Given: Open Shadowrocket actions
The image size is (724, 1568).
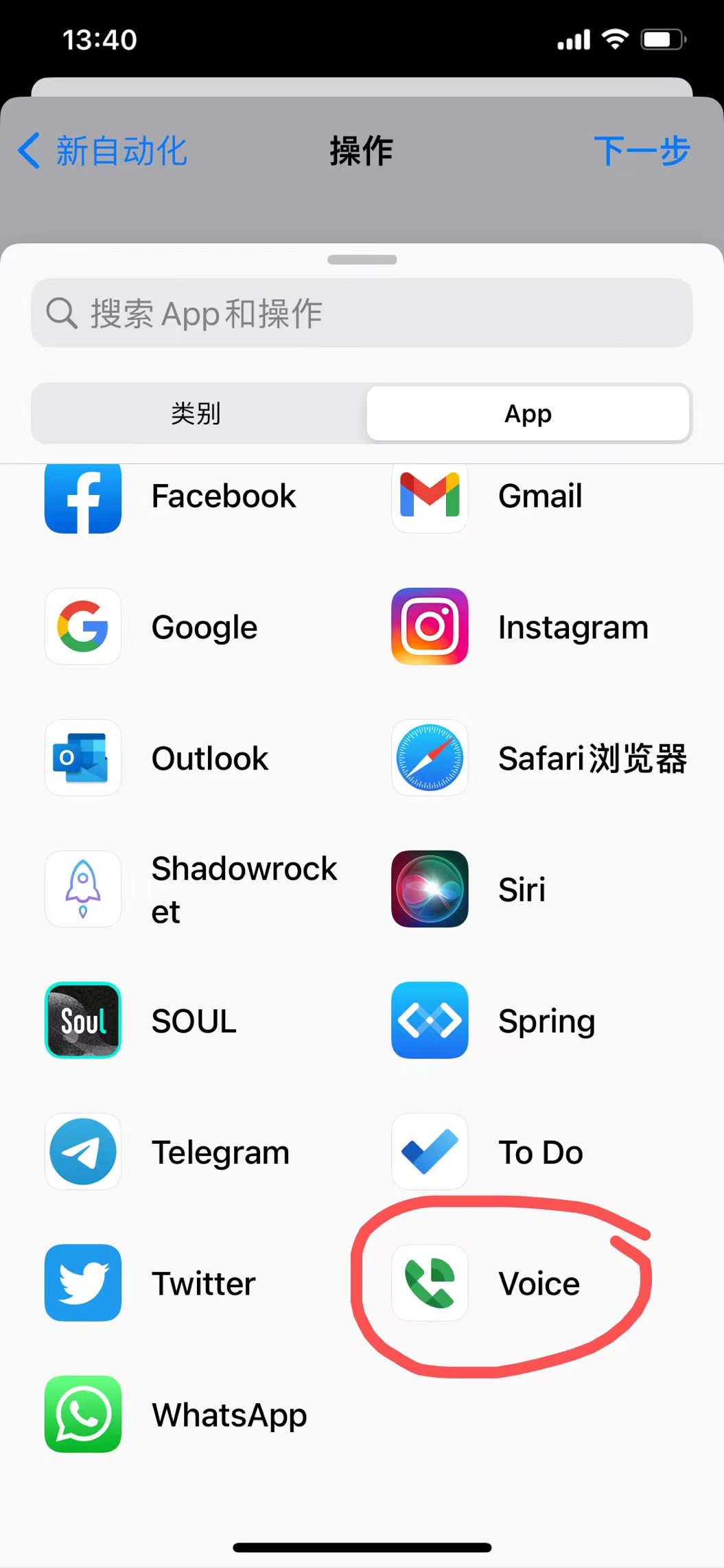Looking at the screenshot, I should point(192,889).
